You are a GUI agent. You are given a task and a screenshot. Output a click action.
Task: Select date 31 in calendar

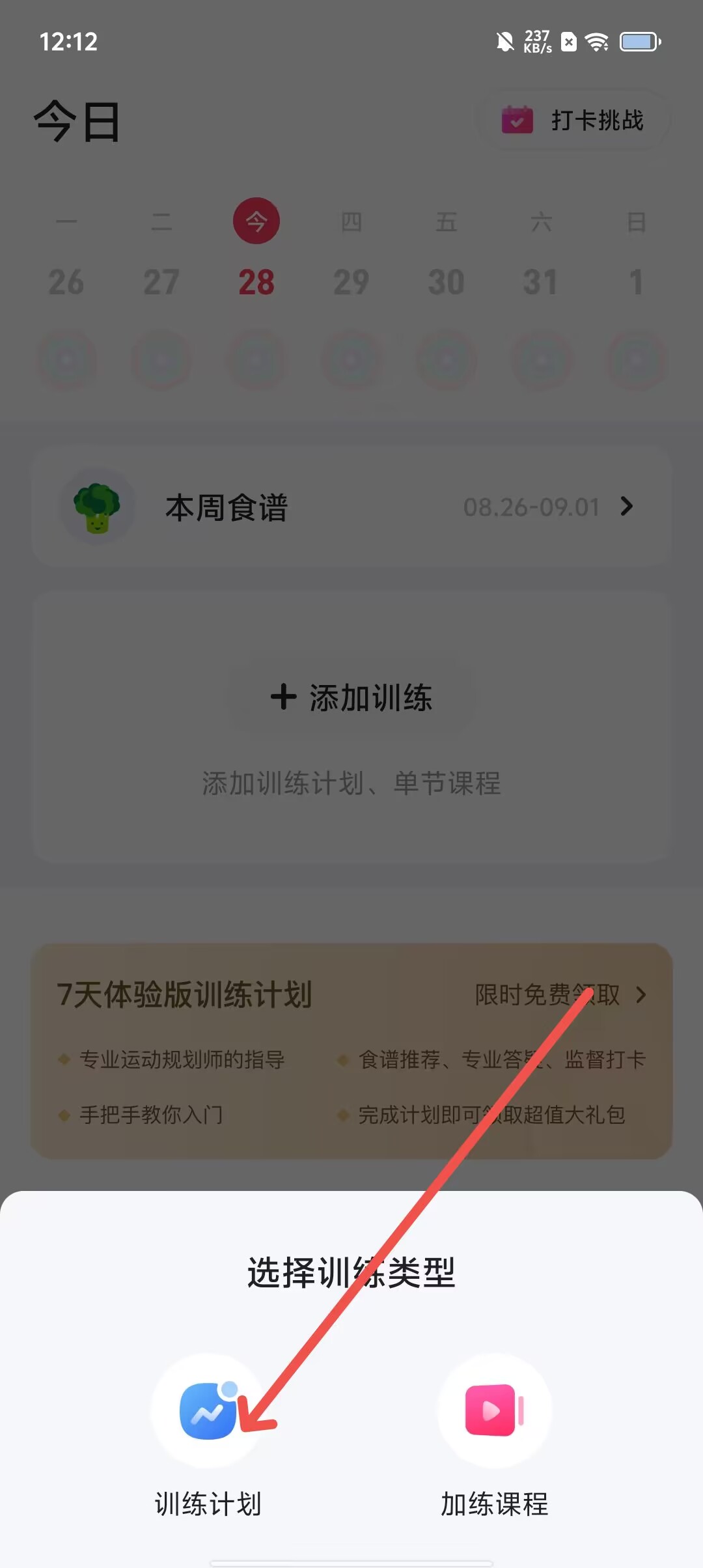pos(541,281)
